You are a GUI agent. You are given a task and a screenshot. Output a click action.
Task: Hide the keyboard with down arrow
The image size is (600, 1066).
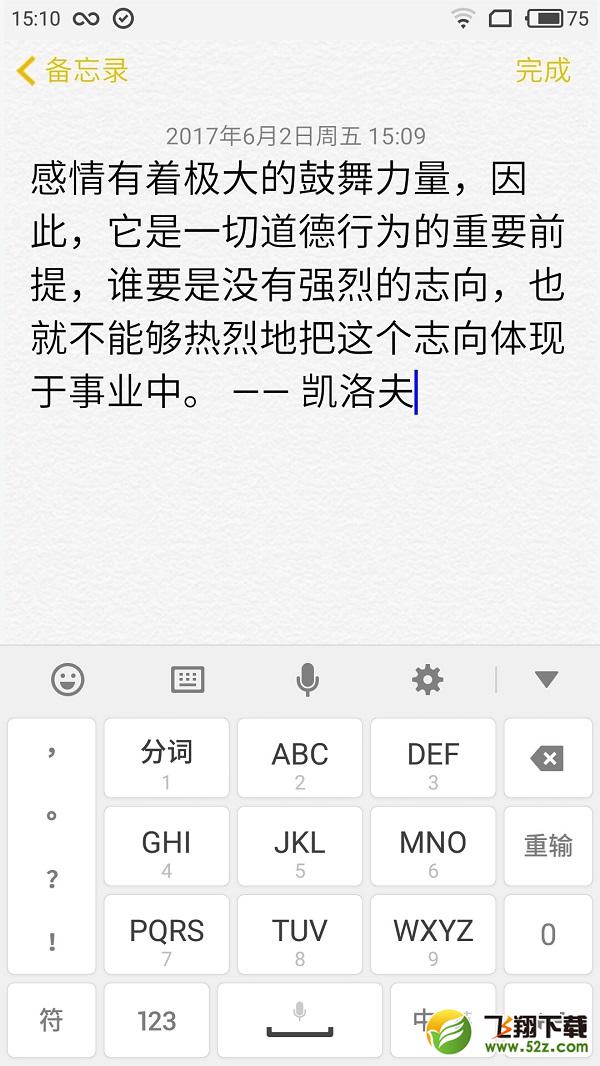[x=546, y=679]
